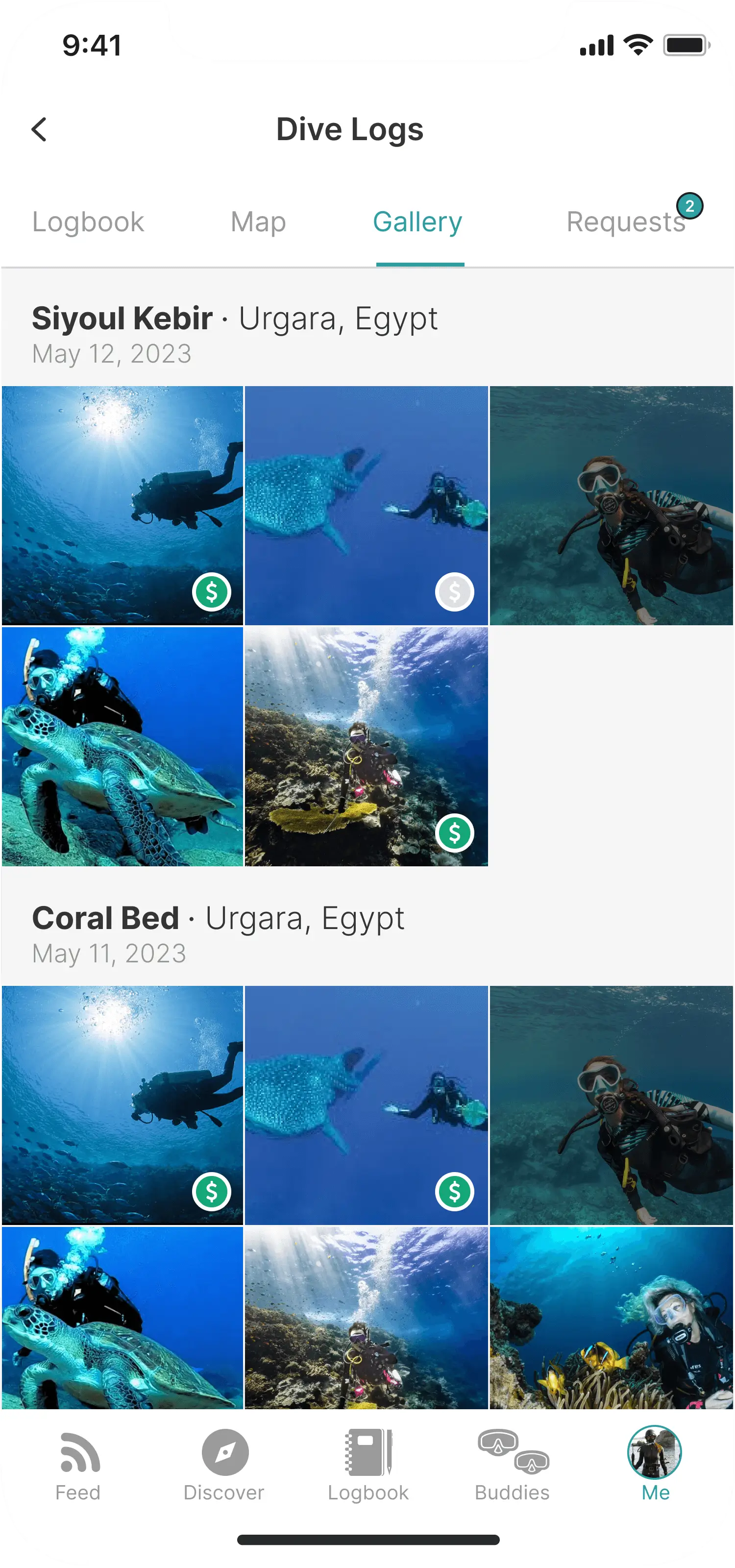Open Siyoul Kebir sea turtle photo
735x1568 pixels.
122,746
